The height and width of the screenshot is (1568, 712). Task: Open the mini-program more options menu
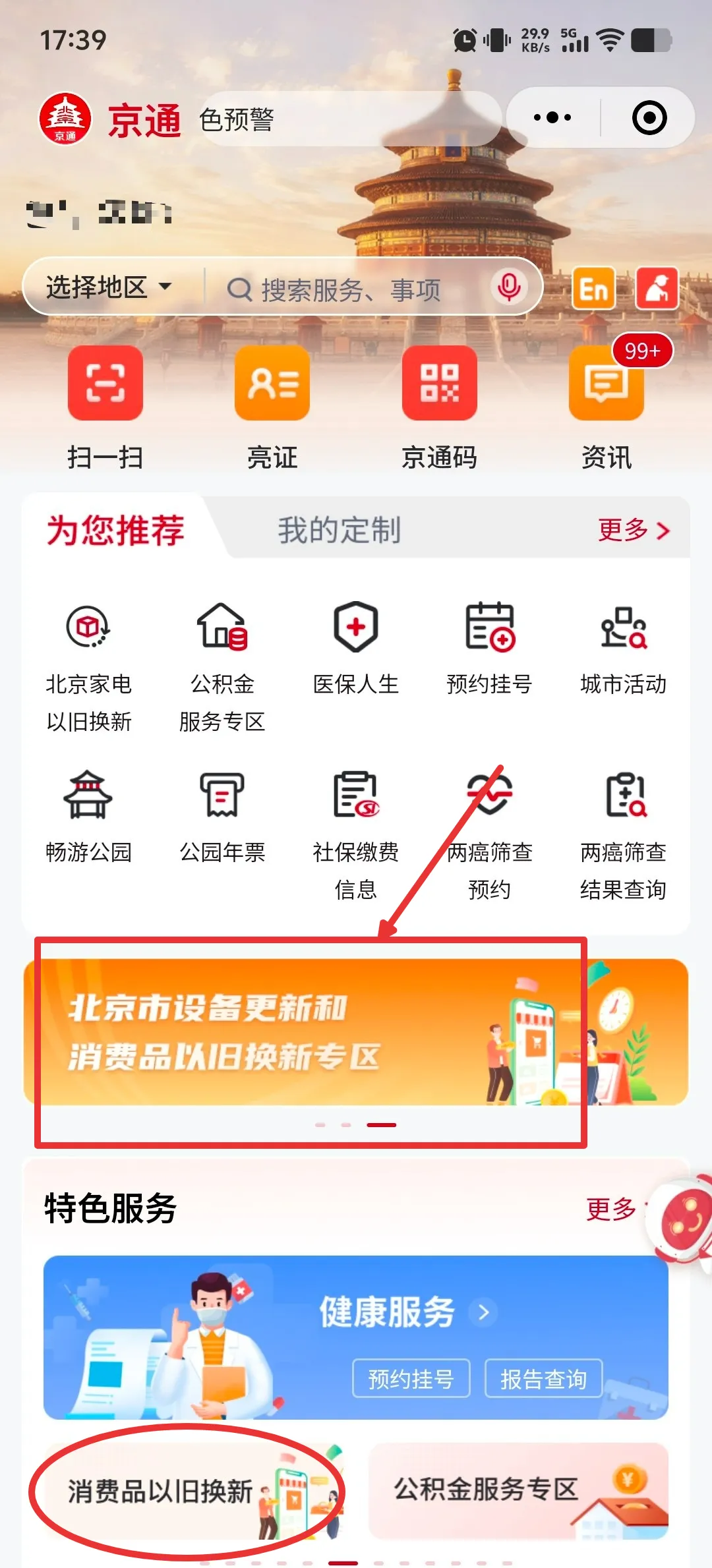click(552, 118)
